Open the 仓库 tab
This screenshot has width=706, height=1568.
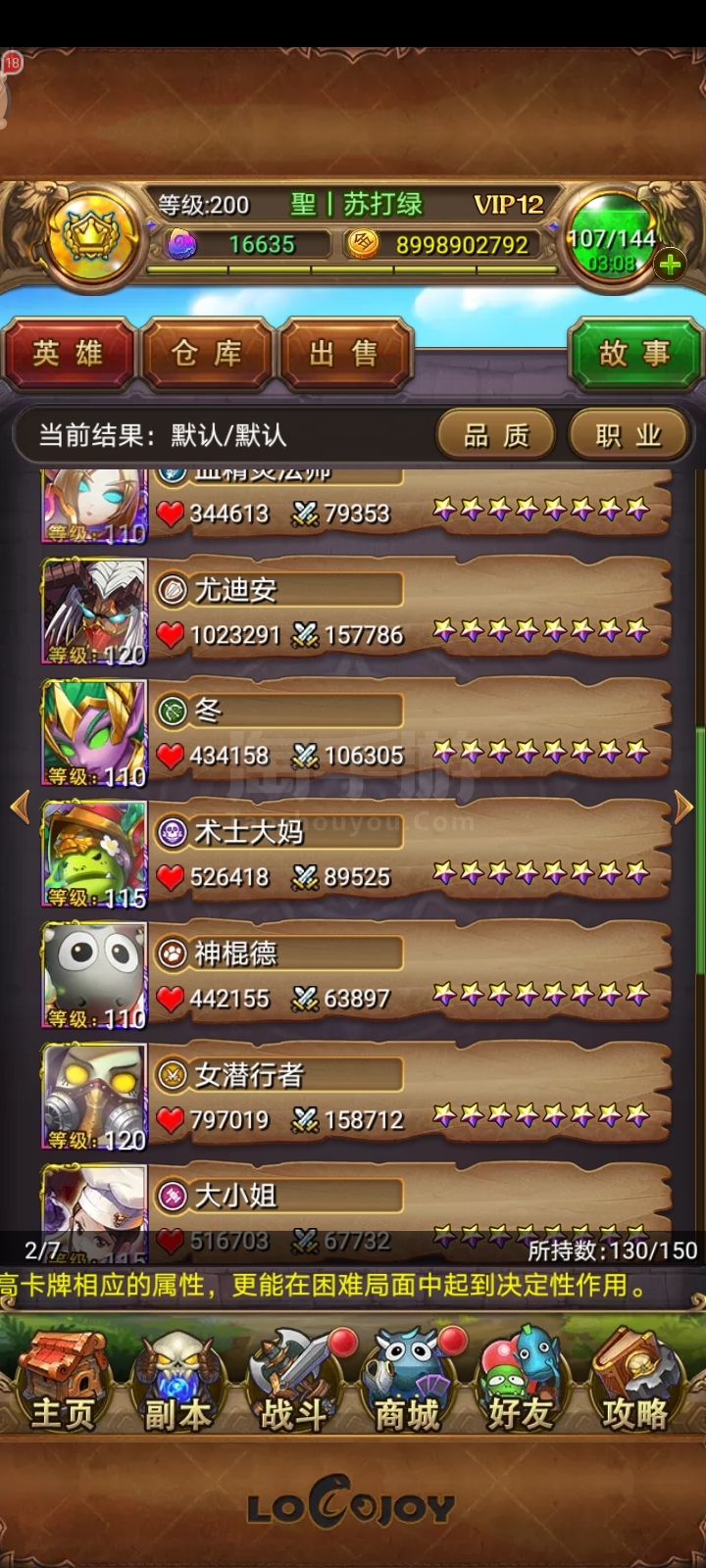207,354
